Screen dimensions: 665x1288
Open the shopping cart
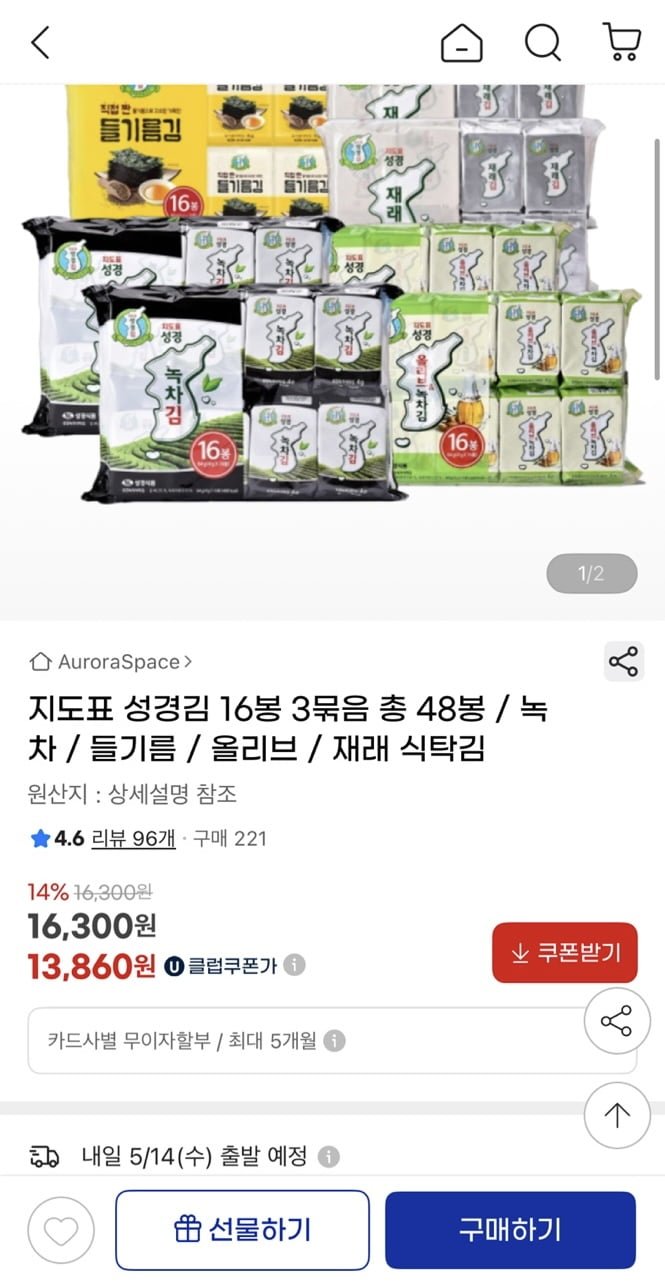point(622,43)
